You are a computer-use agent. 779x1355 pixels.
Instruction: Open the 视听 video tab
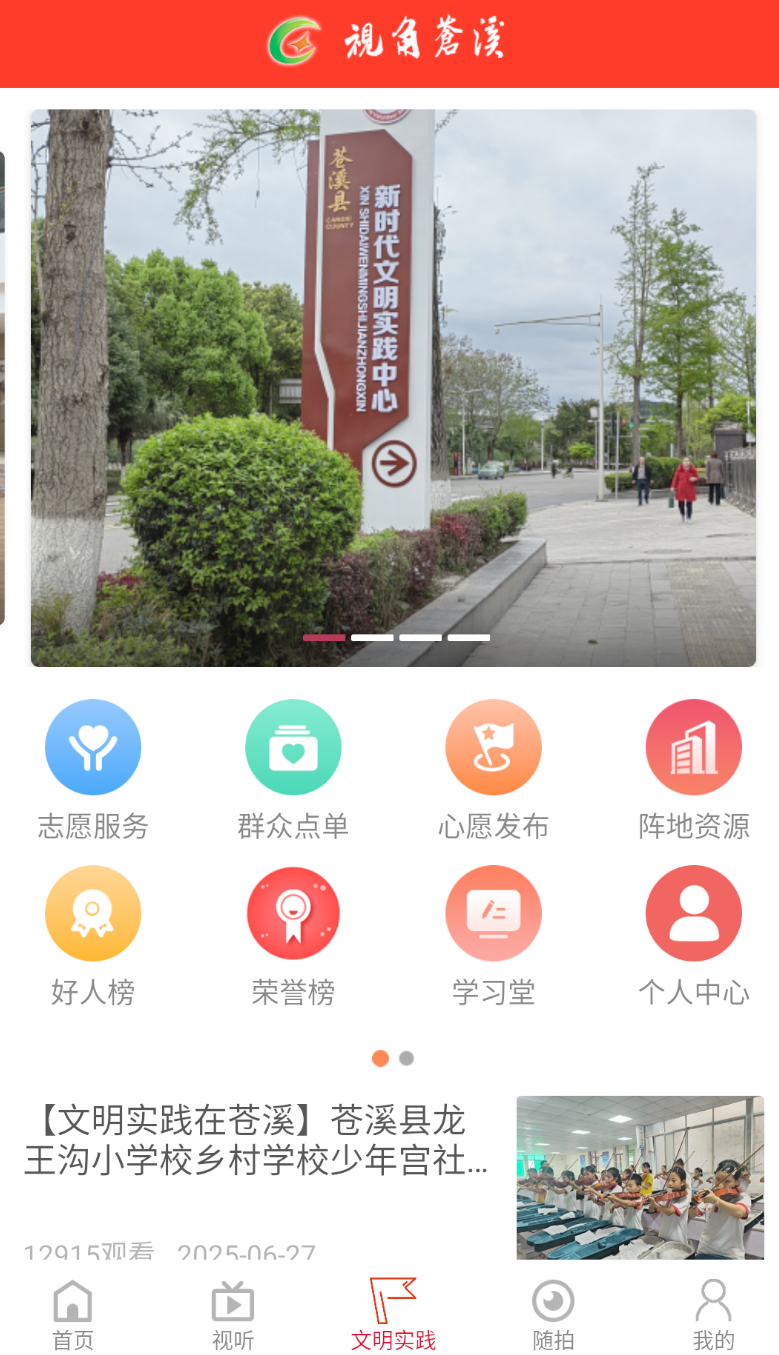(x=232, y=1312)
